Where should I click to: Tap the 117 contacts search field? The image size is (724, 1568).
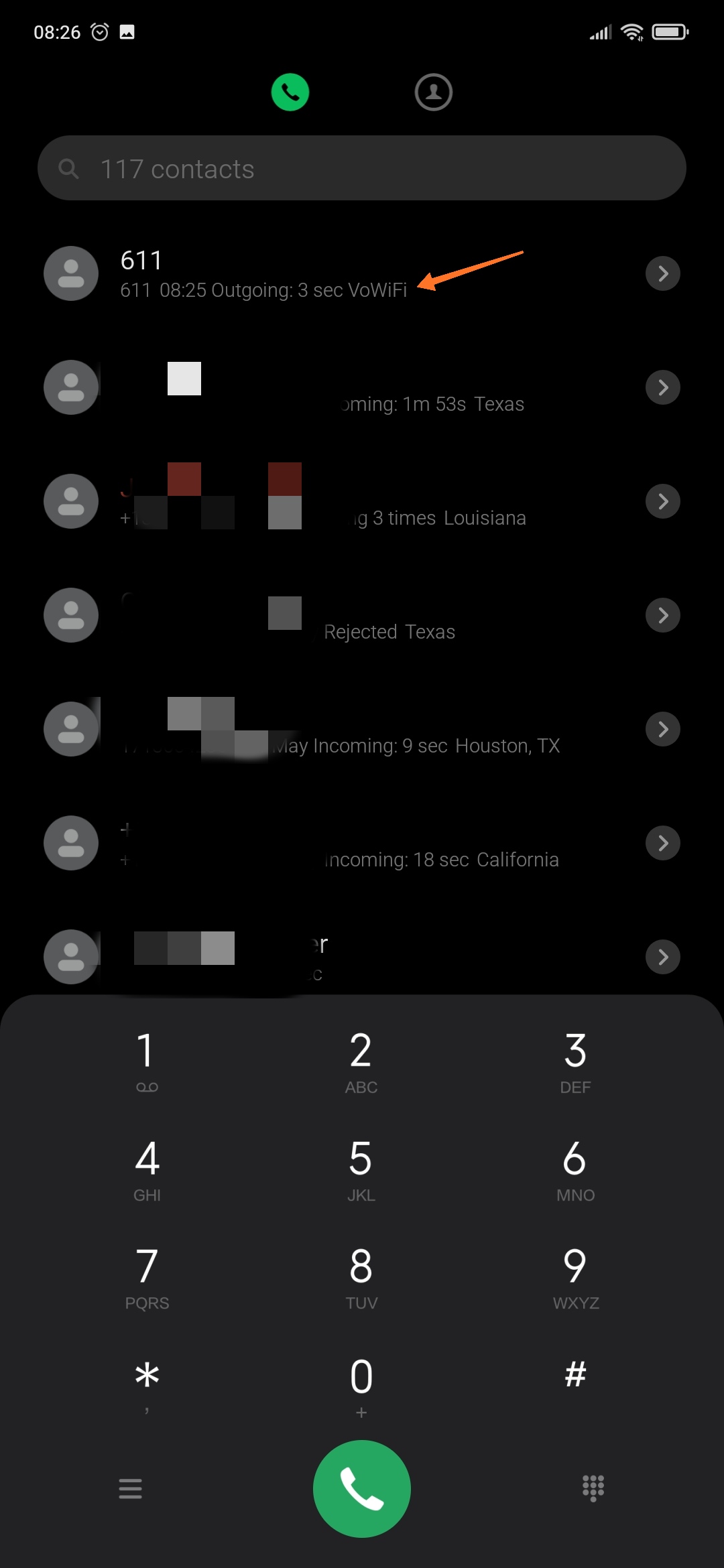362,168
